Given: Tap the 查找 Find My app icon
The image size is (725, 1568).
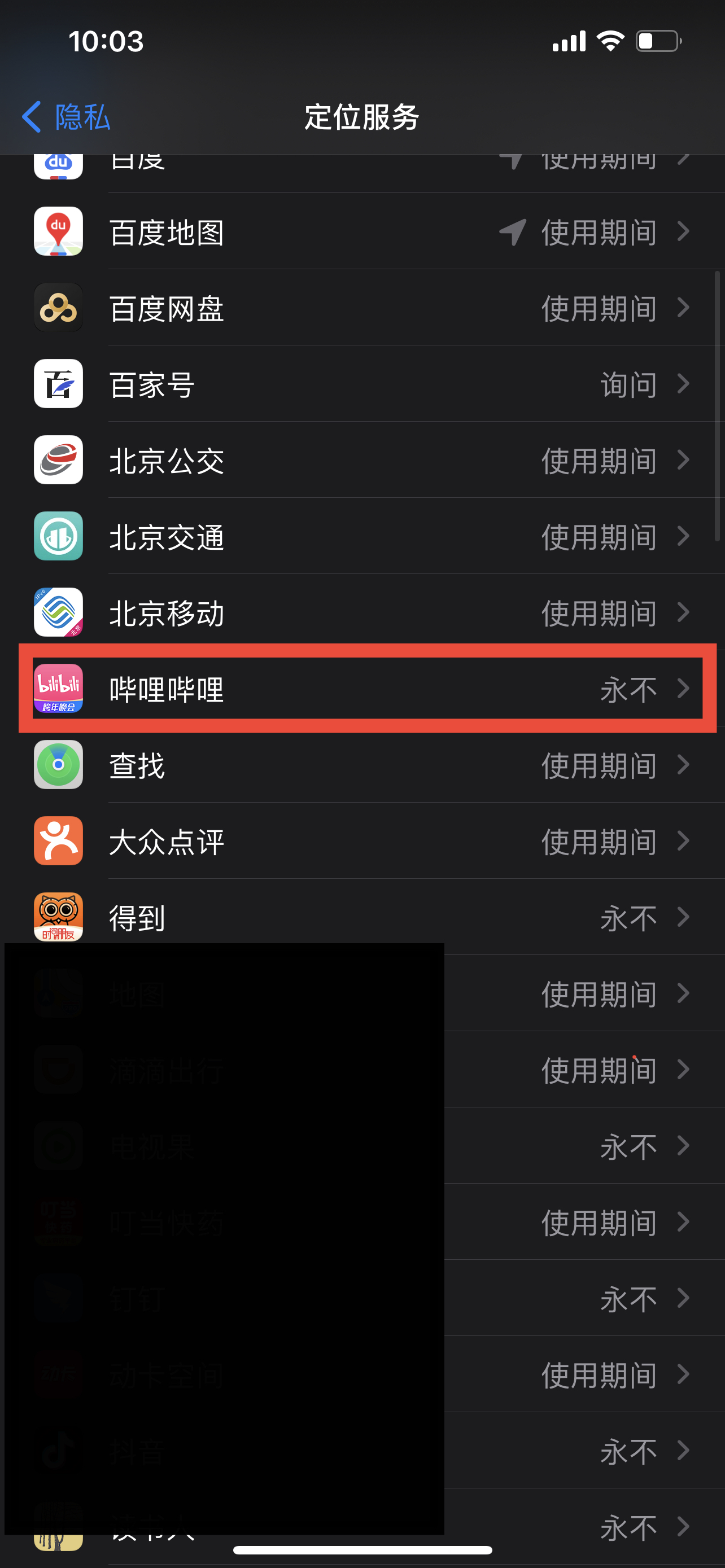Looking at the screenshot, I should pos(58,765).
